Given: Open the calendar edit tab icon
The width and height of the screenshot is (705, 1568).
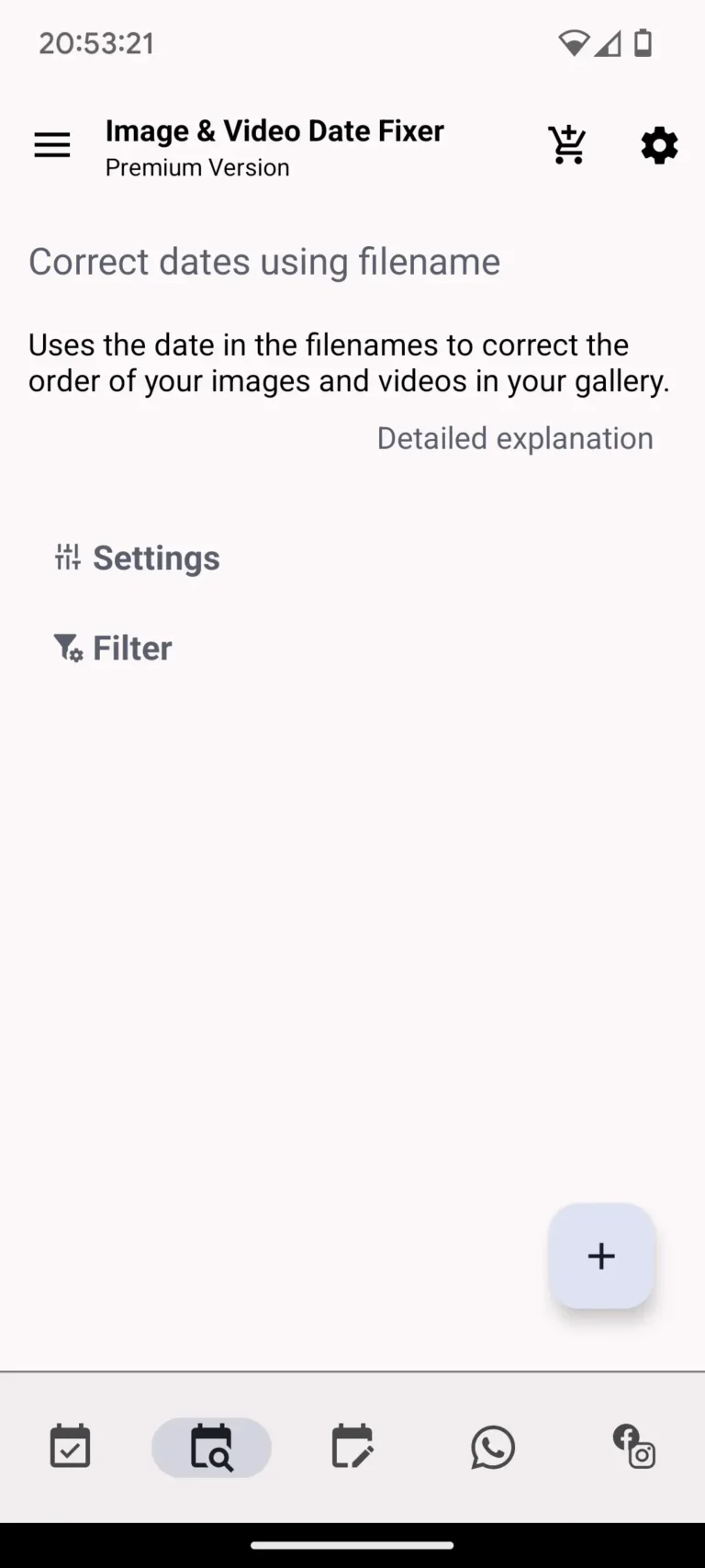Looking at the screenshot, I should 352,1447.
